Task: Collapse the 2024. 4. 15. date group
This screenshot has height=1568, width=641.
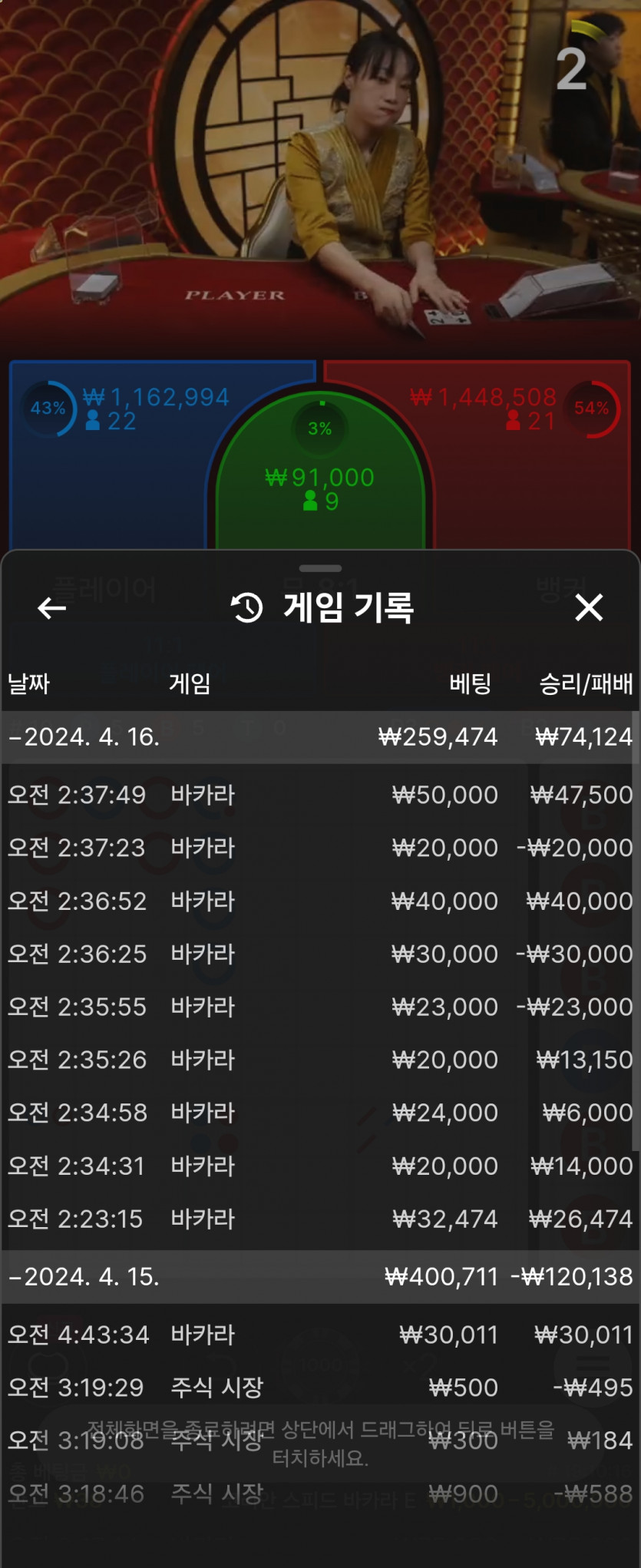Action: tap(84, 1276)
